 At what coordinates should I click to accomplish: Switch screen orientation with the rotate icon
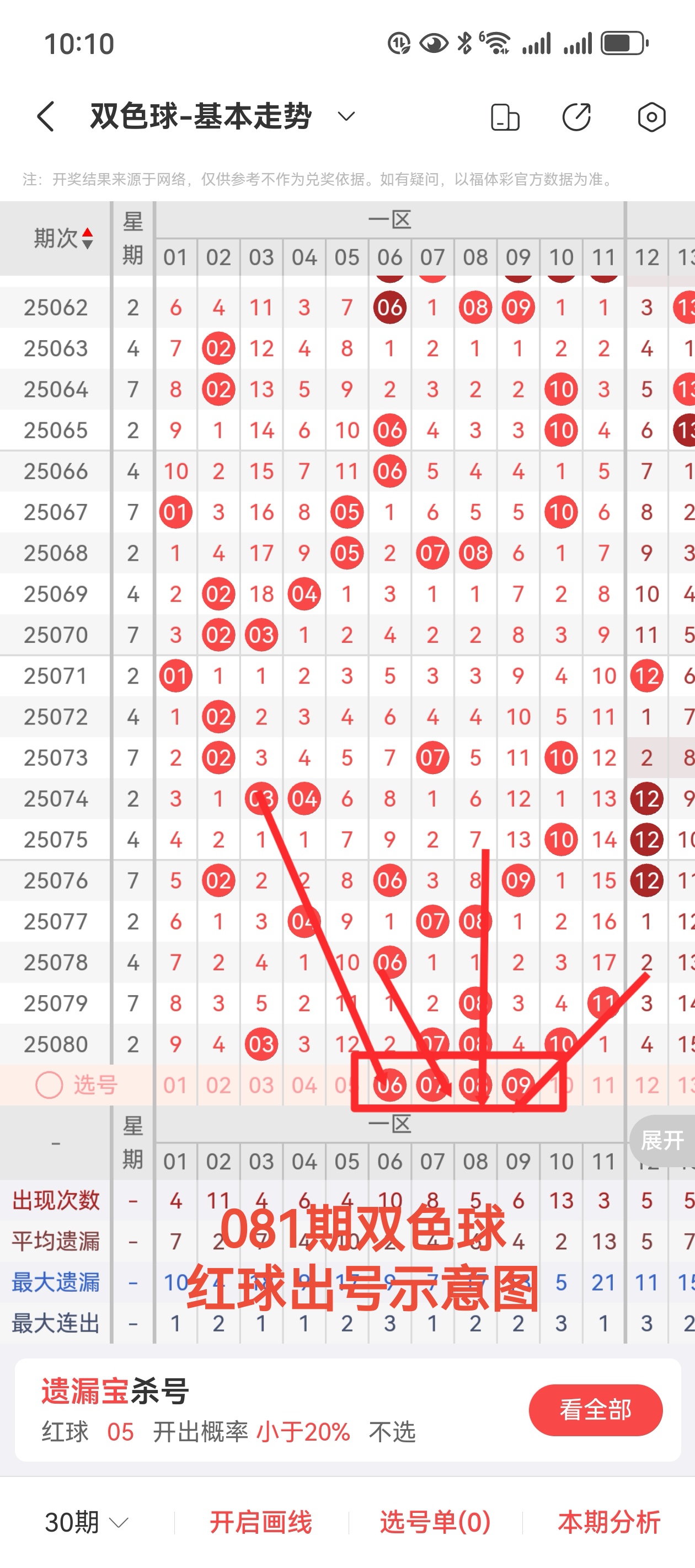[505, 117]
